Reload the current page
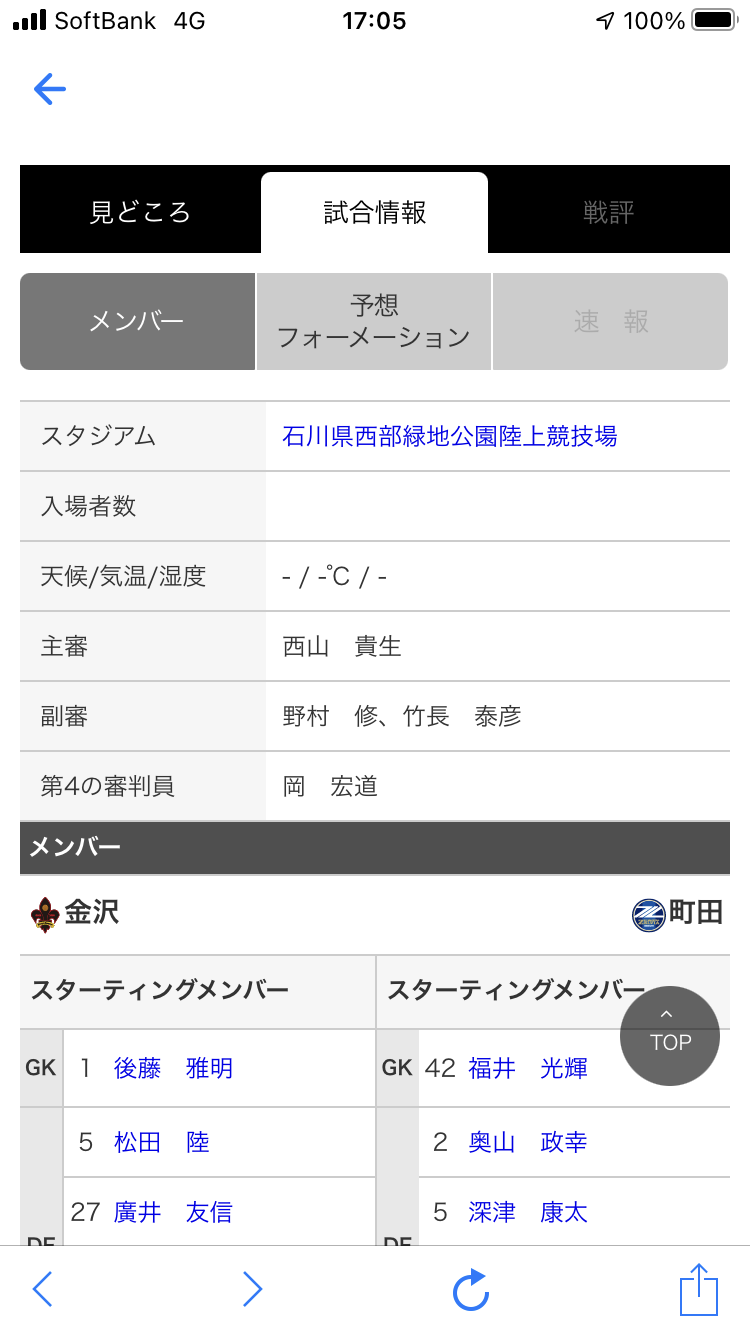The width and height of the screenshot is (750, 1334). click(470, 1290)
